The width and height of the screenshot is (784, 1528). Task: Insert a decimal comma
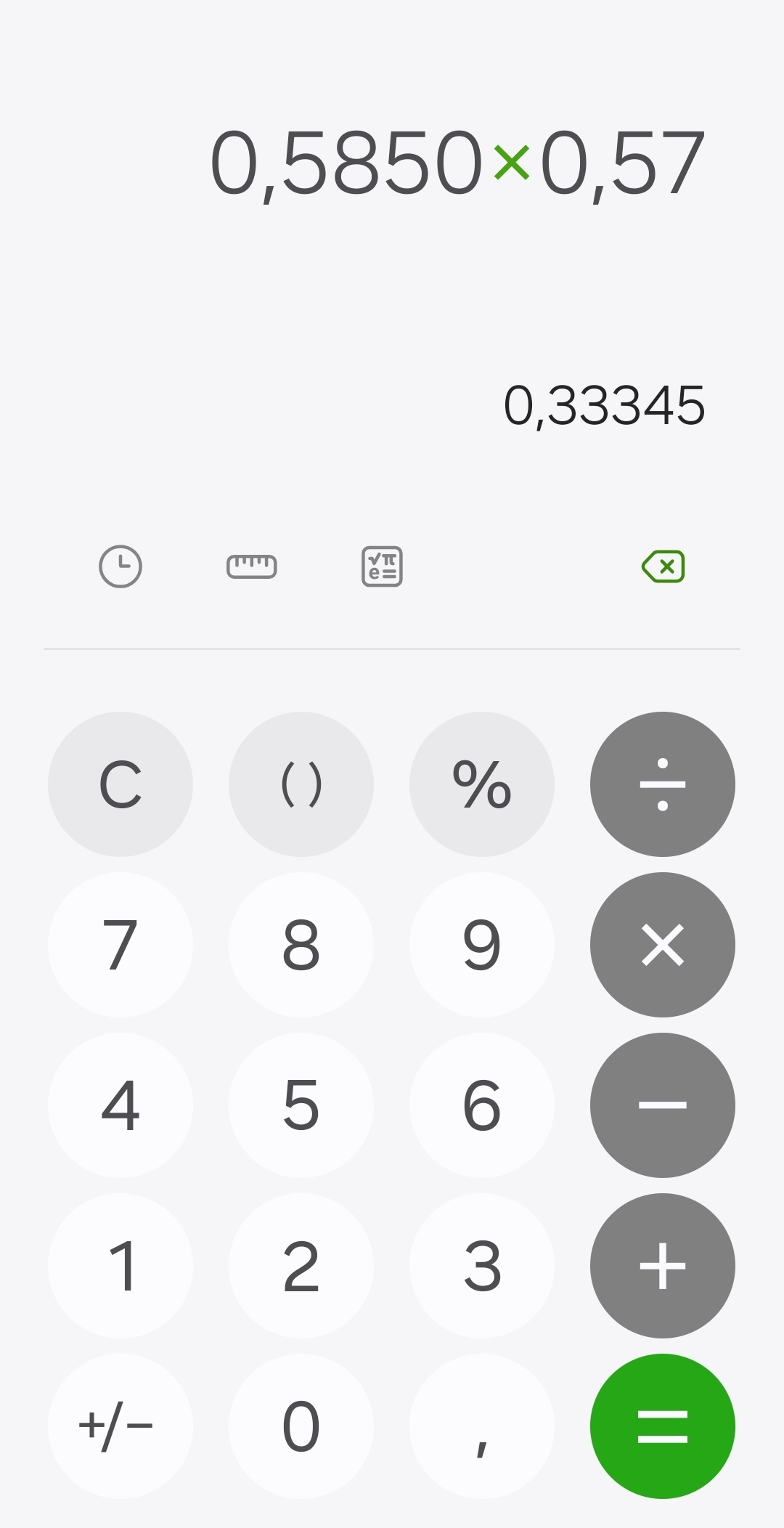click(x=482, y=1426)
